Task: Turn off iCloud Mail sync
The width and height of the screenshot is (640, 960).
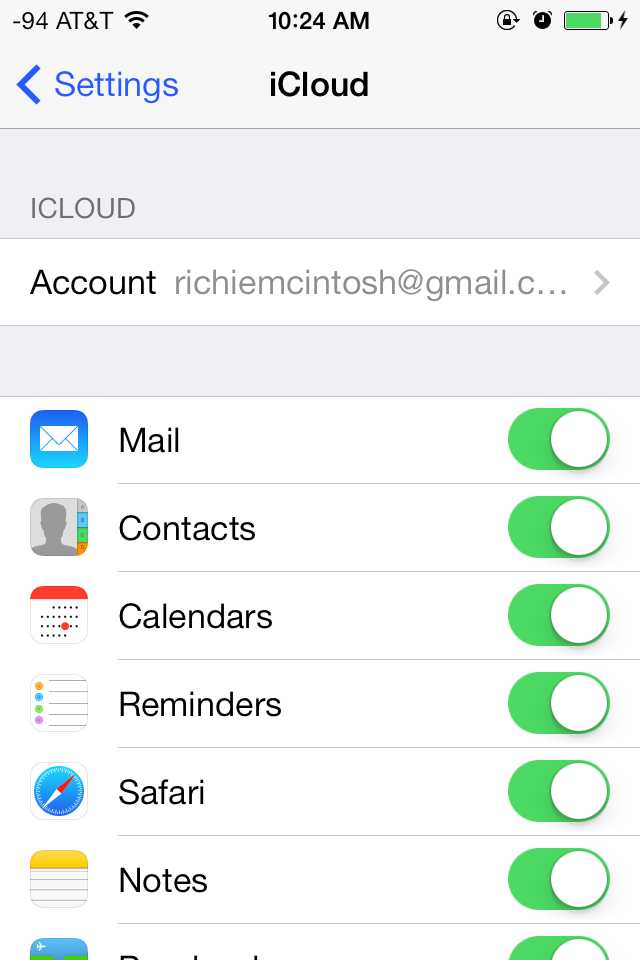Action: tap(559, 440)
